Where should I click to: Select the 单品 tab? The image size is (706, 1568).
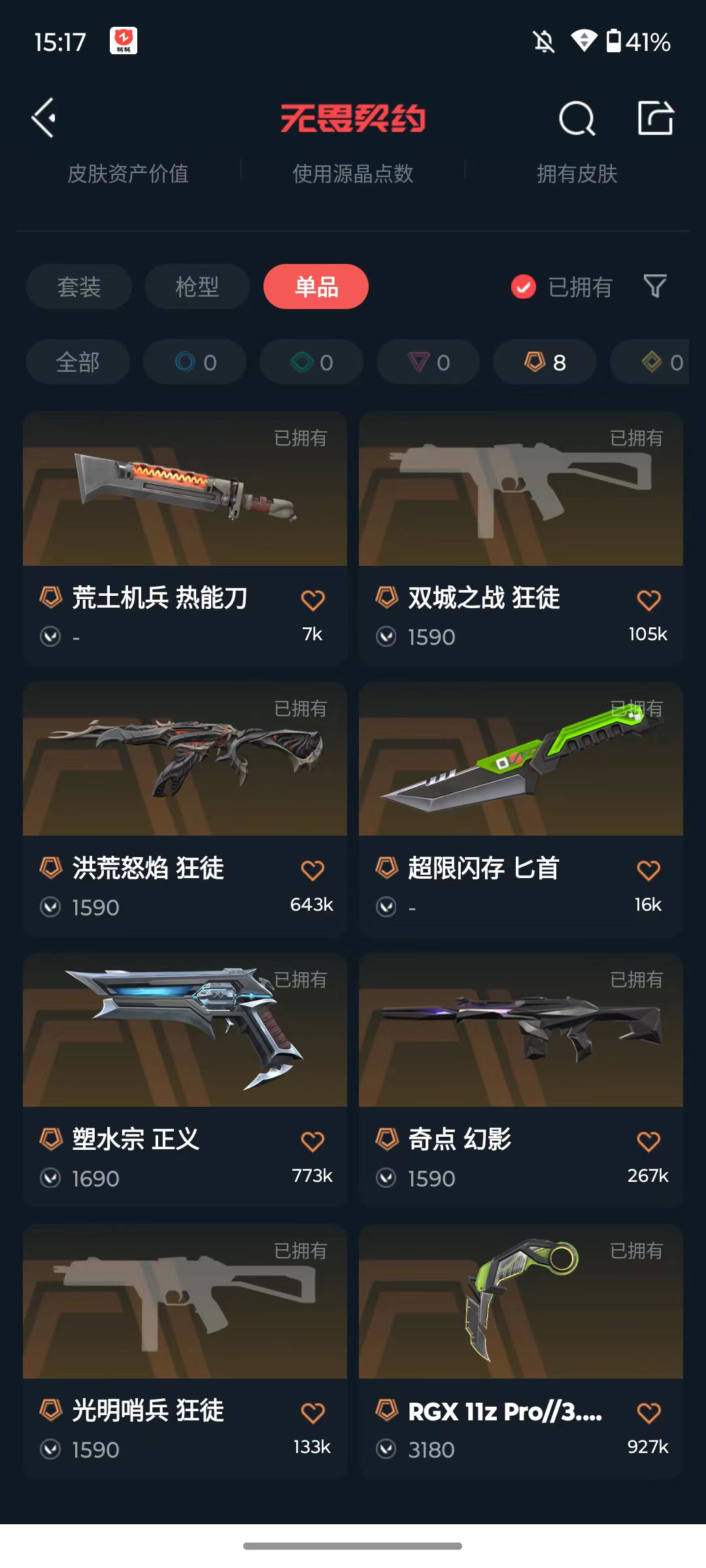coord(316,287)
